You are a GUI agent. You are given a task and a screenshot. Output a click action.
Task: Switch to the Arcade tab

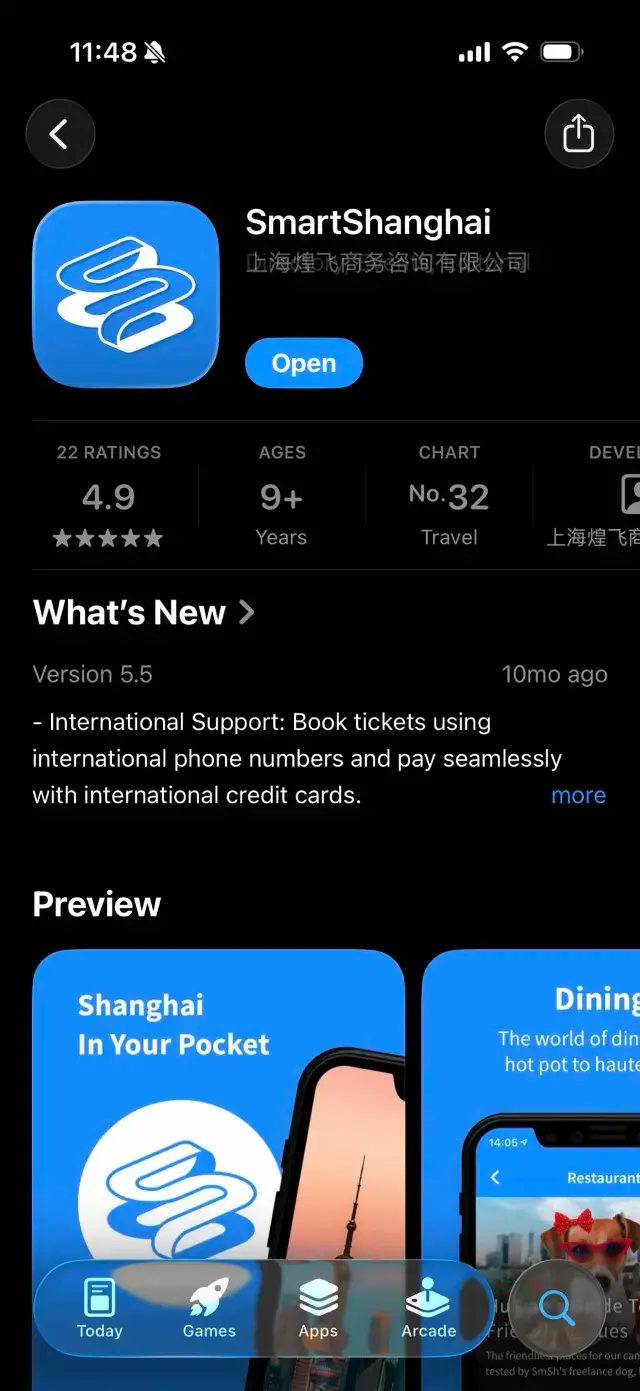pos(429,1308)
